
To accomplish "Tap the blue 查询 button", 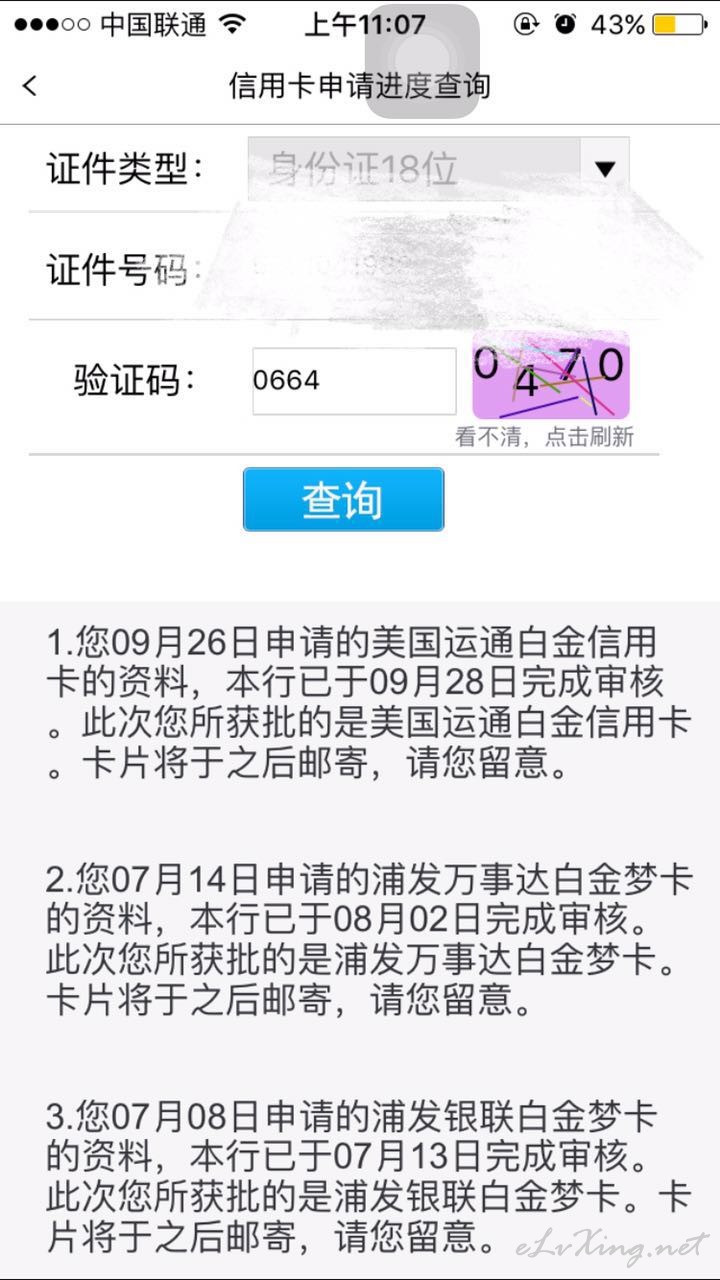I will [343, 499].
